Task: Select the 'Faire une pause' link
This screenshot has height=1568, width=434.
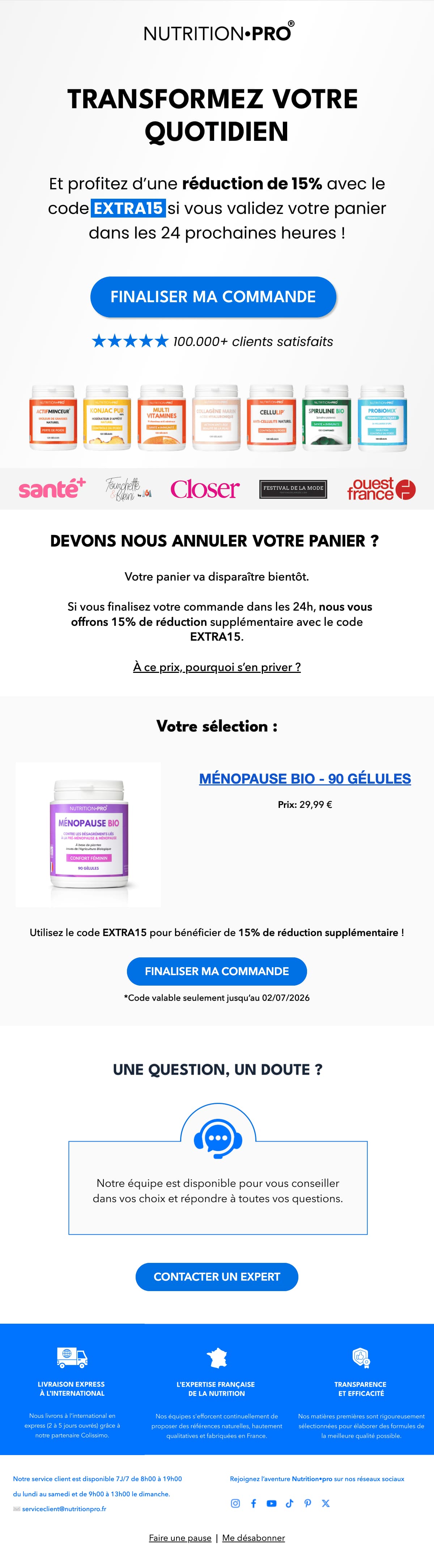Action: click(x=180, y=1538)
